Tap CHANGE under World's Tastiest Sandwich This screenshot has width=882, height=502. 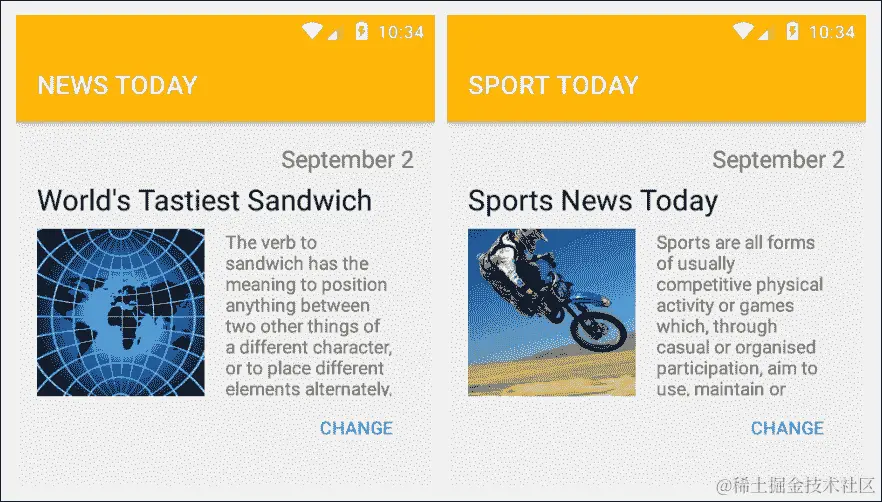[x=356, y=428]
